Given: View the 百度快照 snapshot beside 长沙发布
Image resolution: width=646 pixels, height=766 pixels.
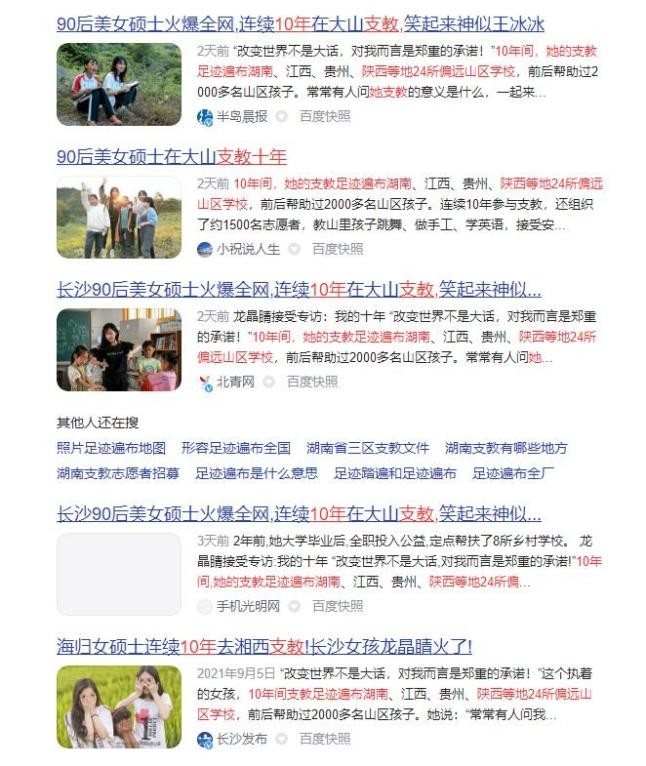Looking at the screenshot, I should [325, 739].
